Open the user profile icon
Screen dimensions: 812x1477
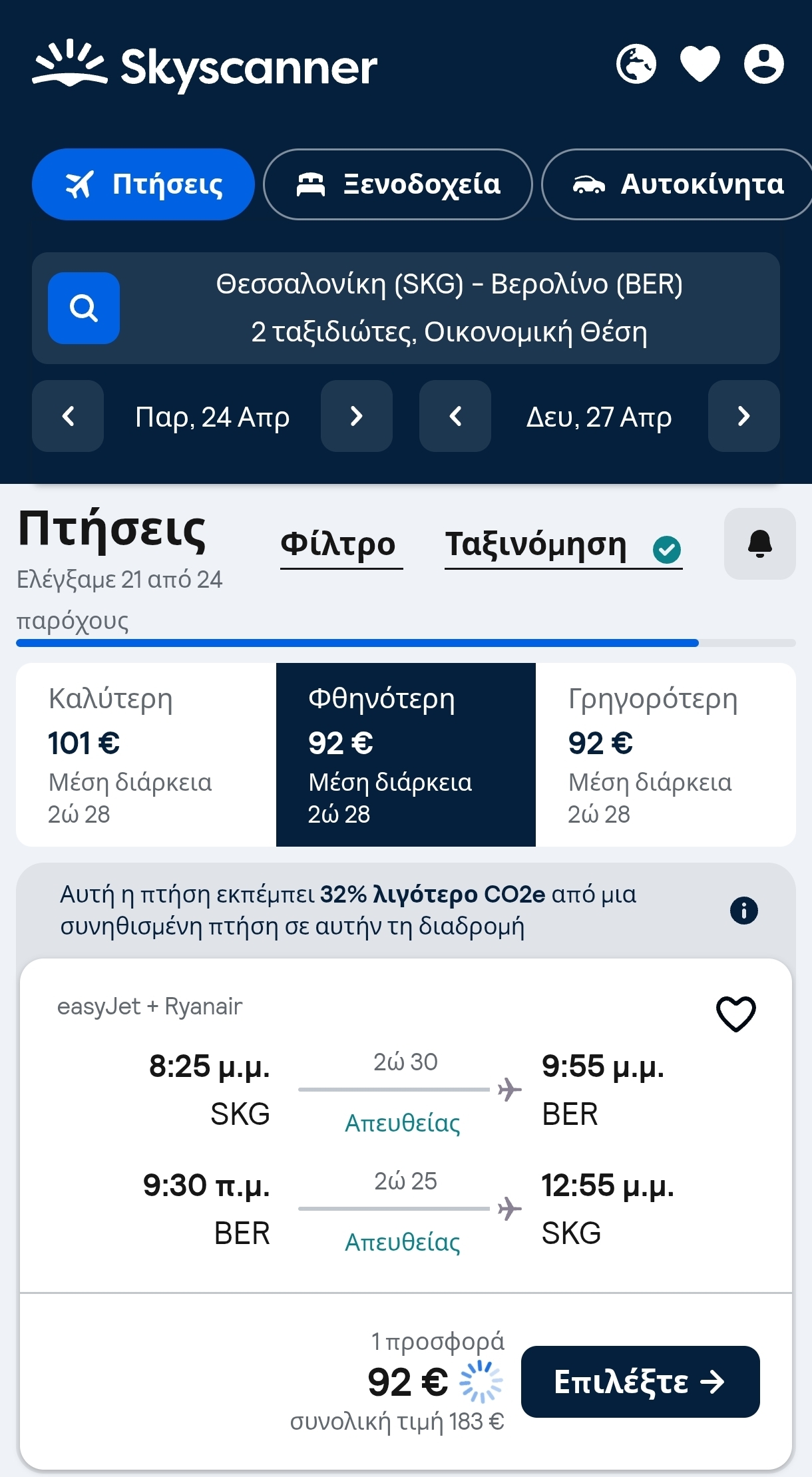click(763, 64)
